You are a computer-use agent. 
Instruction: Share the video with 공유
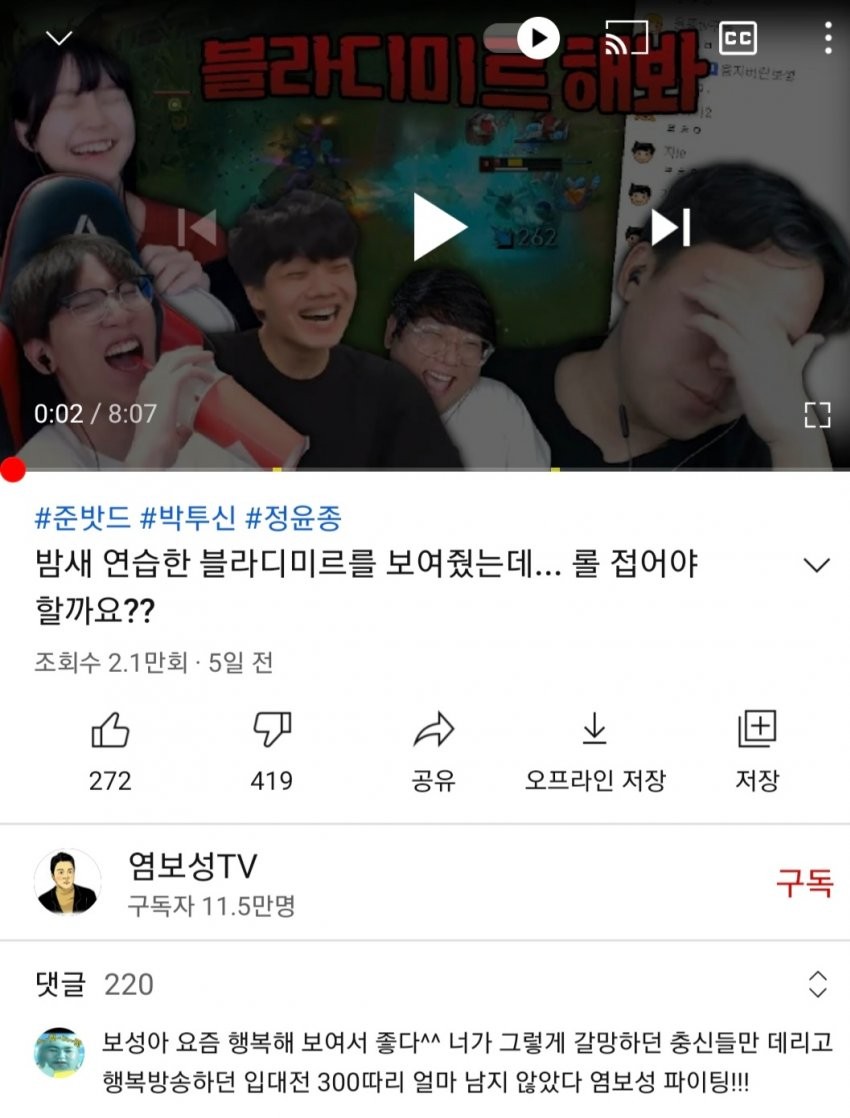click(433, 733)
